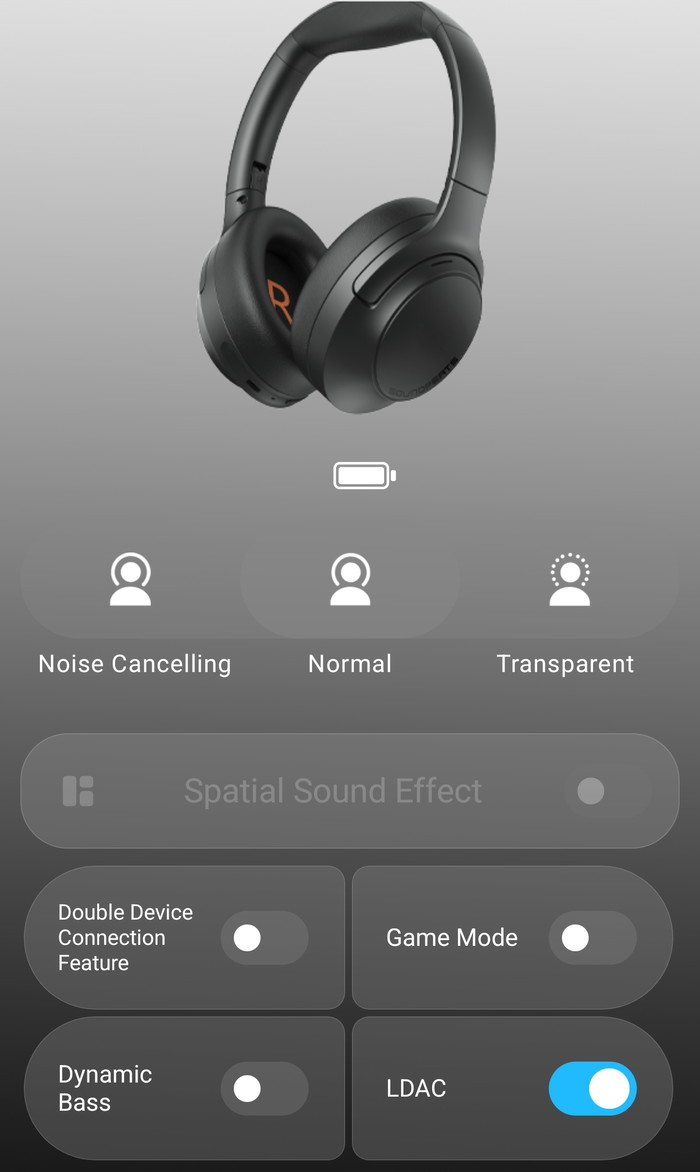Toggle Spatial Sound Effect switch

(x=606, y=791)
